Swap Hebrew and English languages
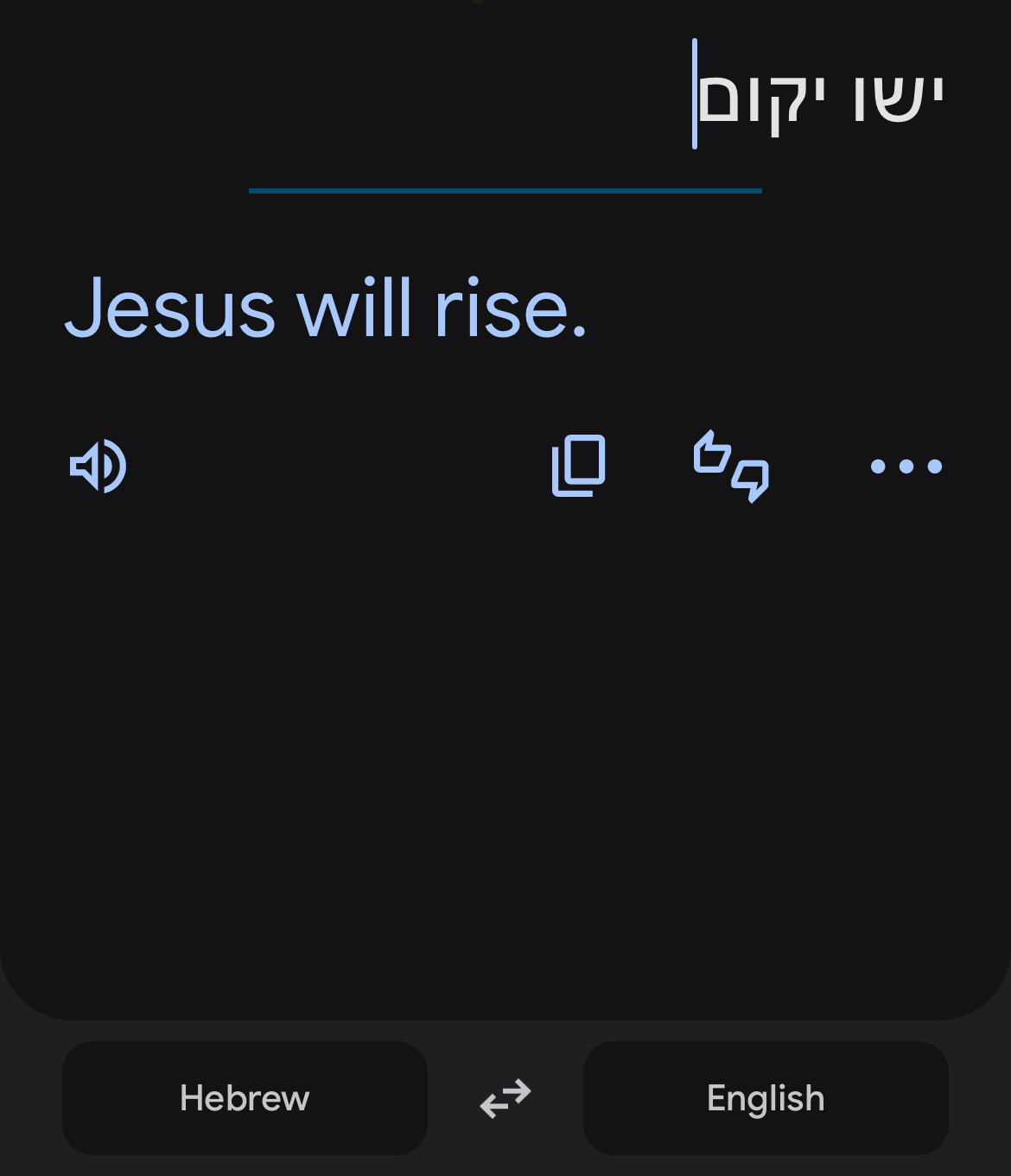This screenshot has height=1176, width=1011. tap(505, 1098)
